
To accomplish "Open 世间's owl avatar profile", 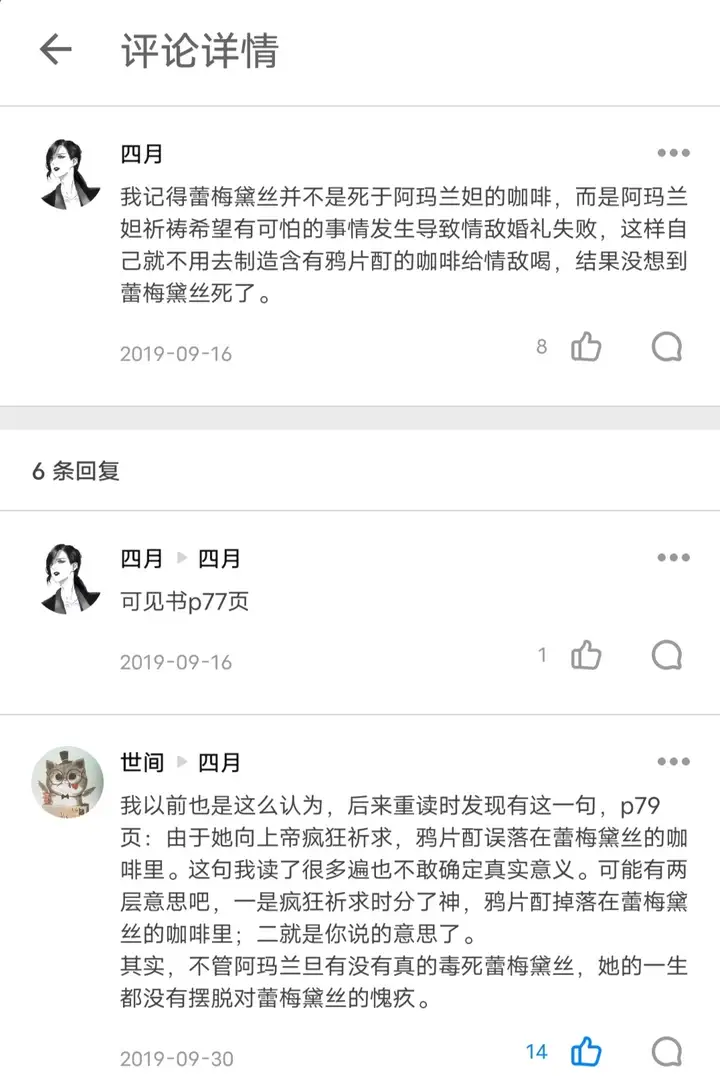I will 68,783.
